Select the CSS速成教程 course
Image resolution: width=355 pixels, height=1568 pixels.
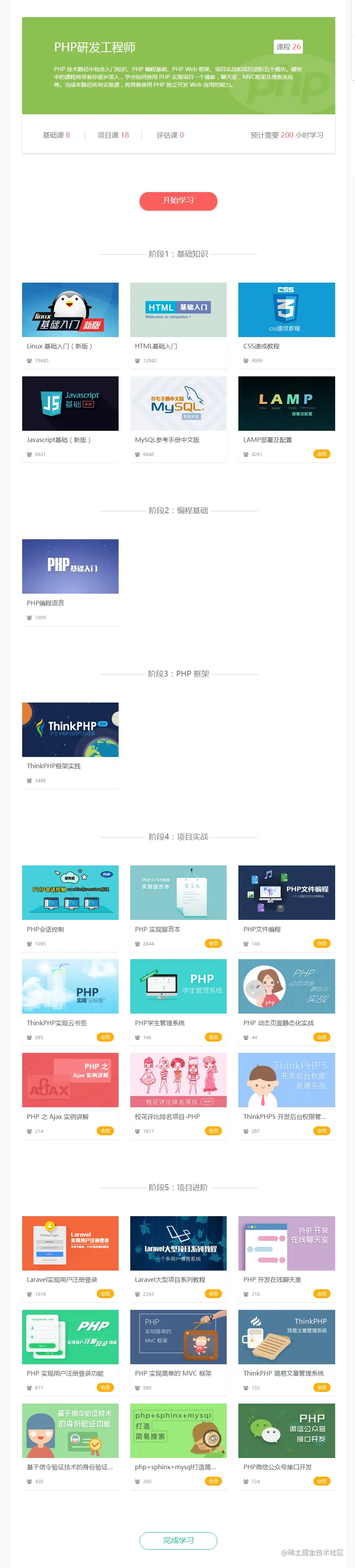[x=286, y=310]
